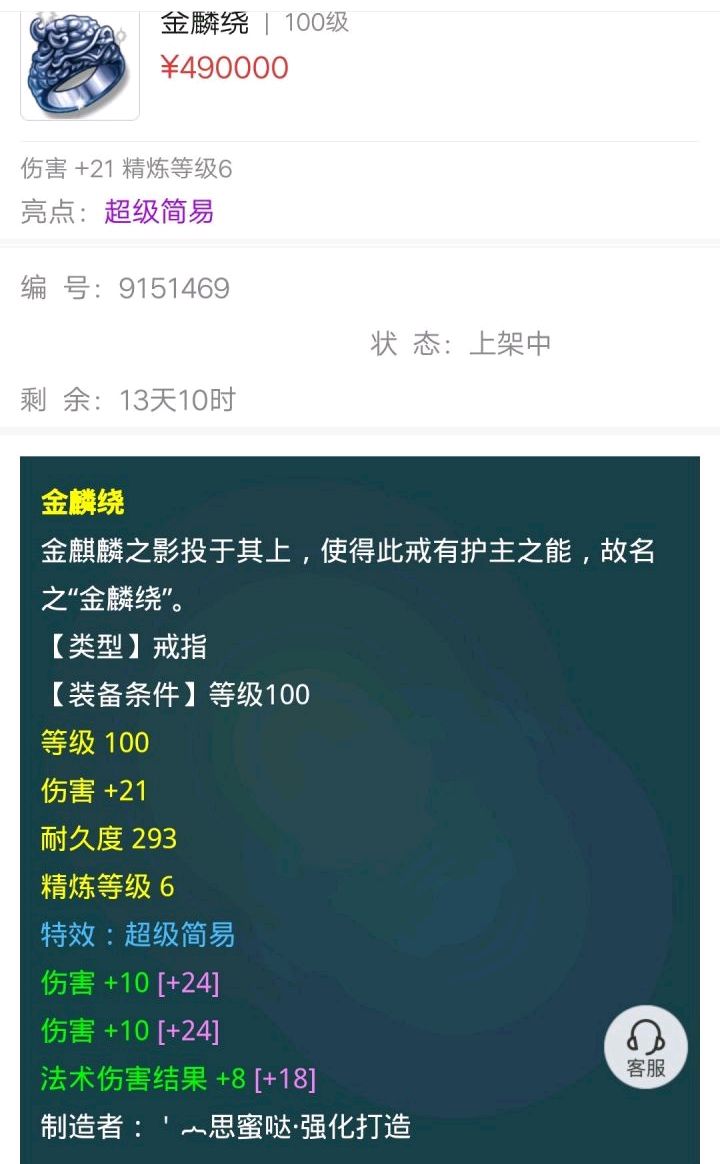
Task: Open the 客服 customer service button
Action: (646, 1048)
